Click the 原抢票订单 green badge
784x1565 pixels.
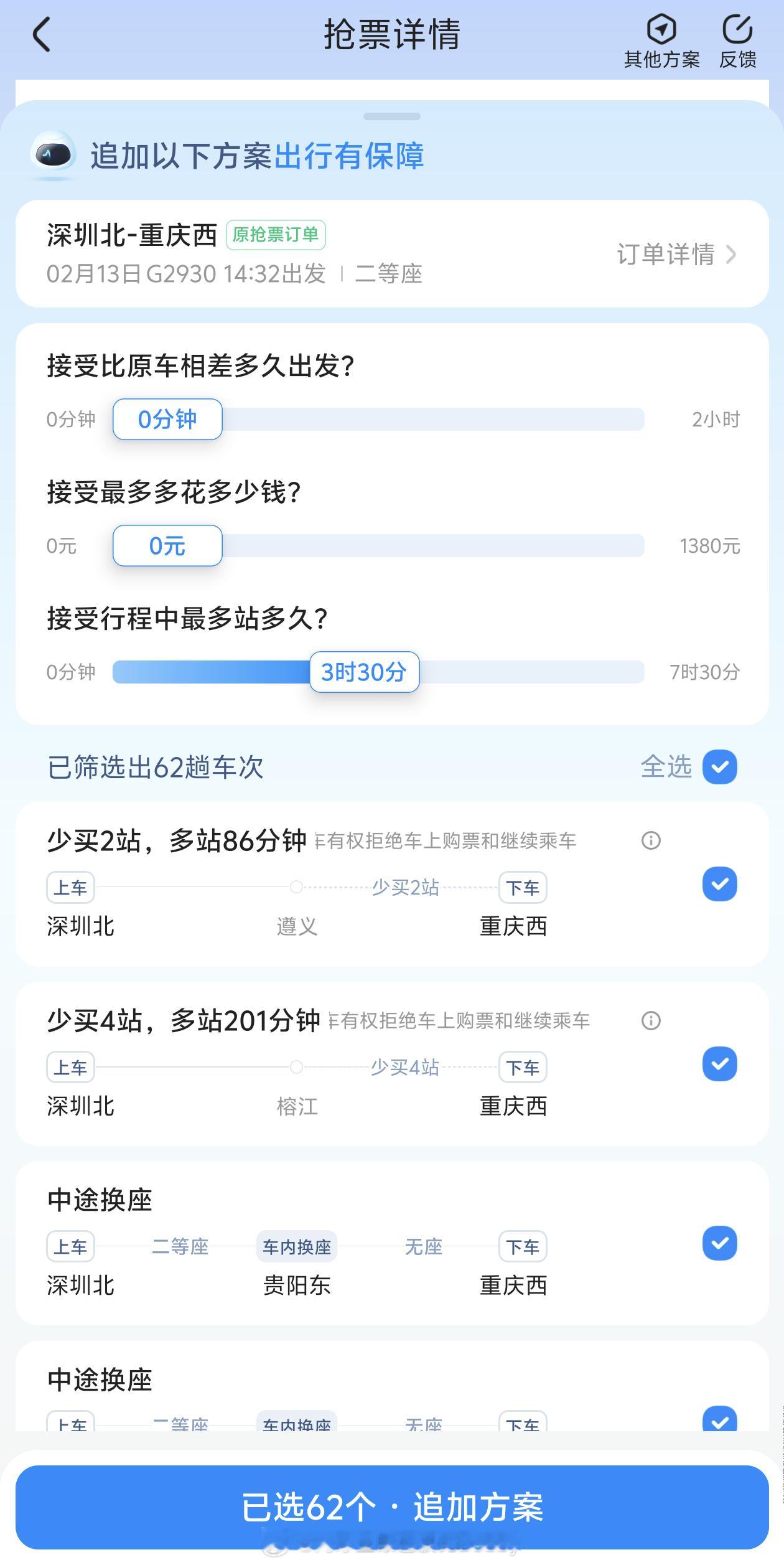(x=278, y=235)
